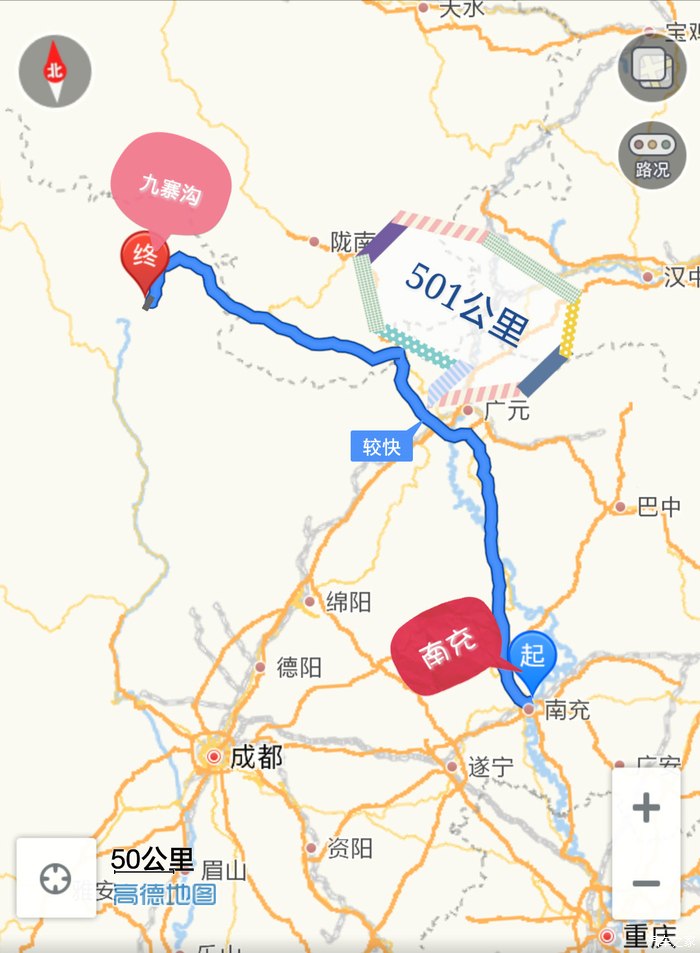
Task: Center map on my current location
Action: point(55,879)
